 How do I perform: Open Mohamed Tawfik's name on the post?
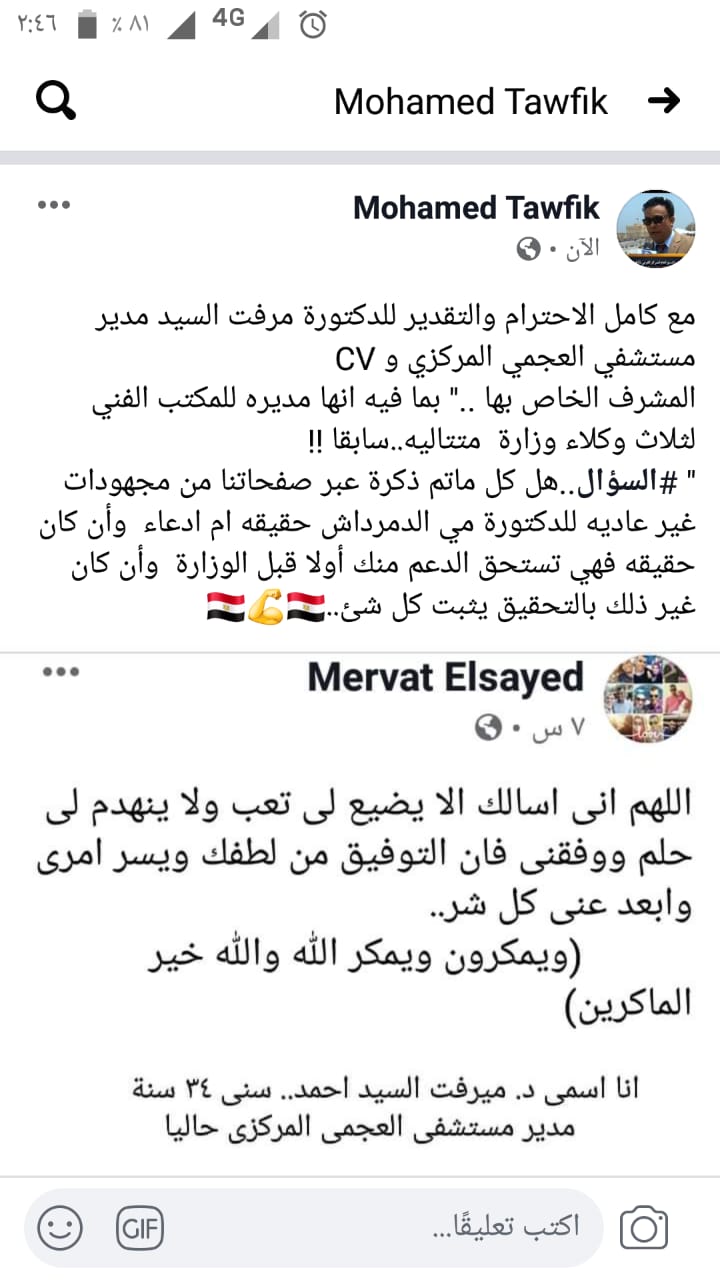click(476, 208)
